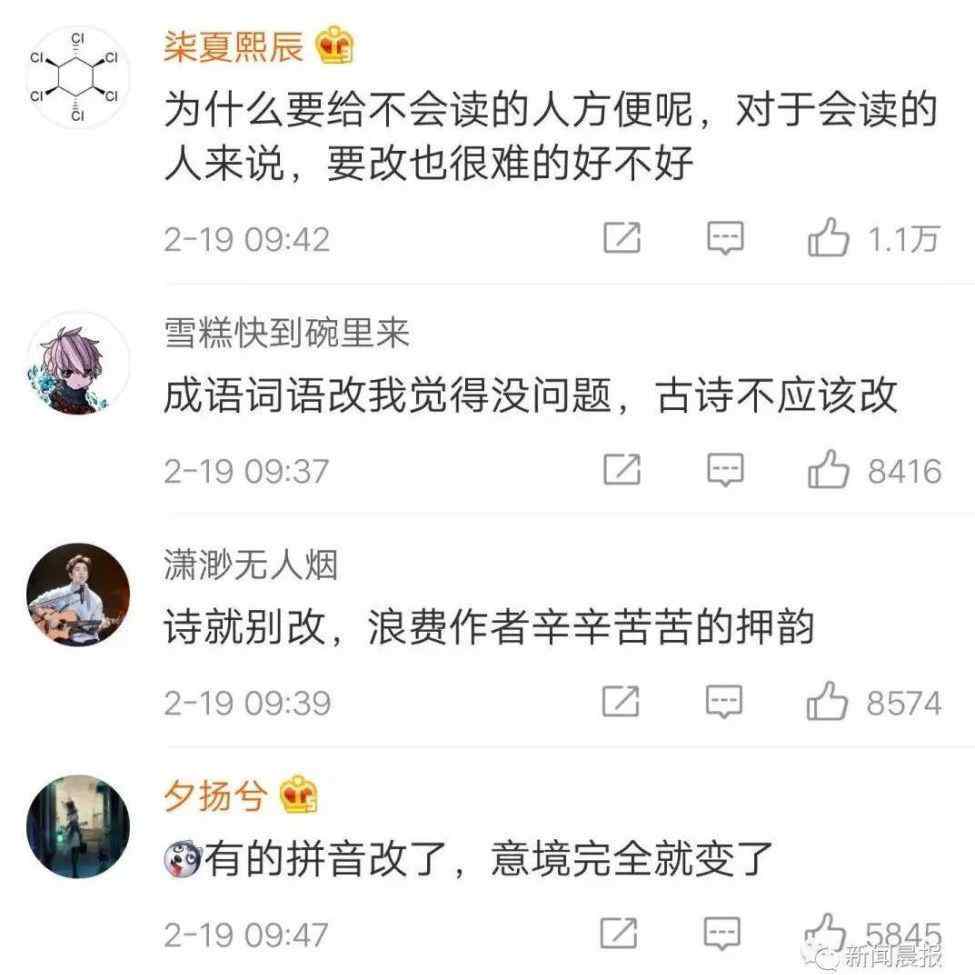Like the comment by 潇渺无人烟
The width and height of the screenshot is (975, 975).
828,702
